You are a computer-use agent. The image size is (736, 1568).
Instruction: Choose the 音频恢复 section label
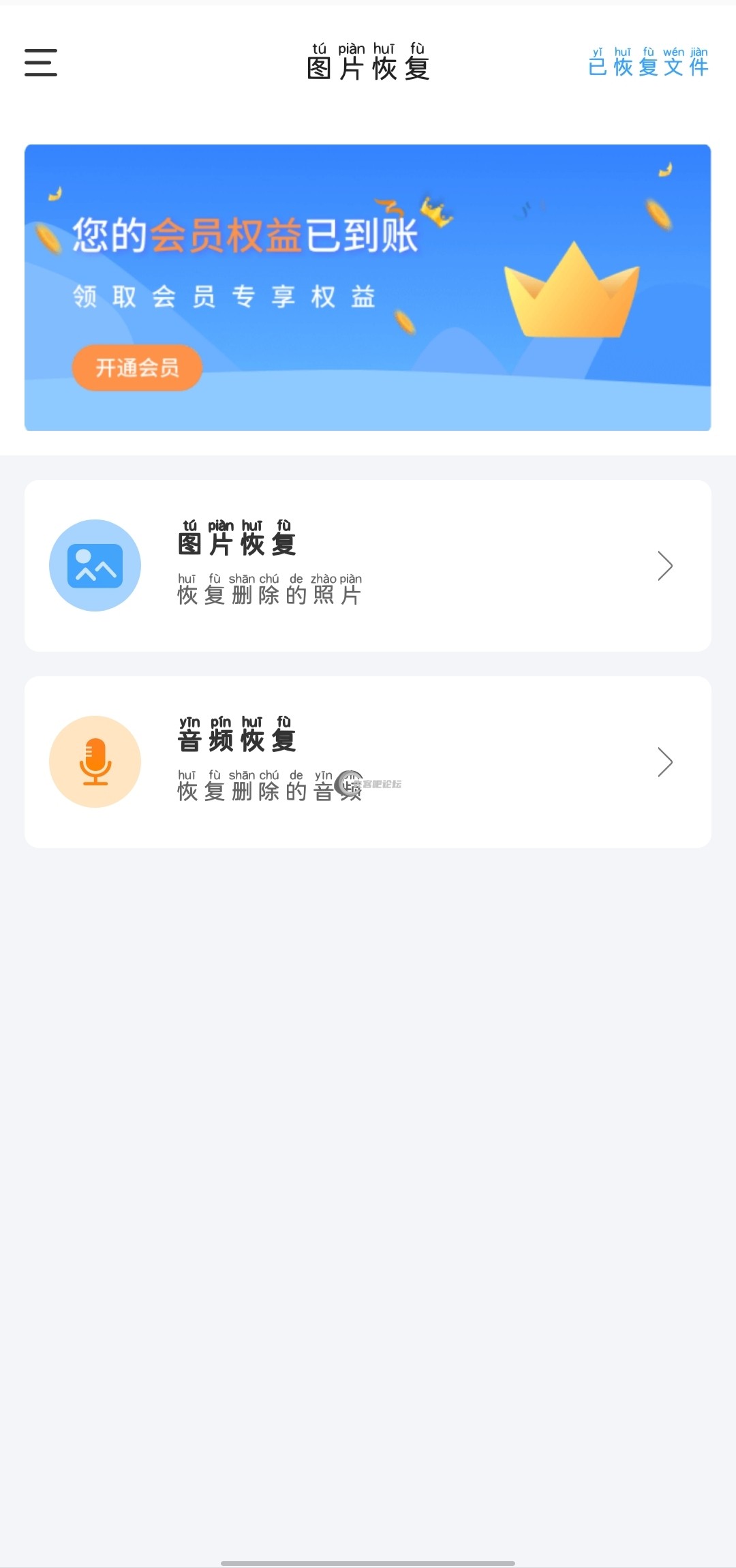(236, 741)
